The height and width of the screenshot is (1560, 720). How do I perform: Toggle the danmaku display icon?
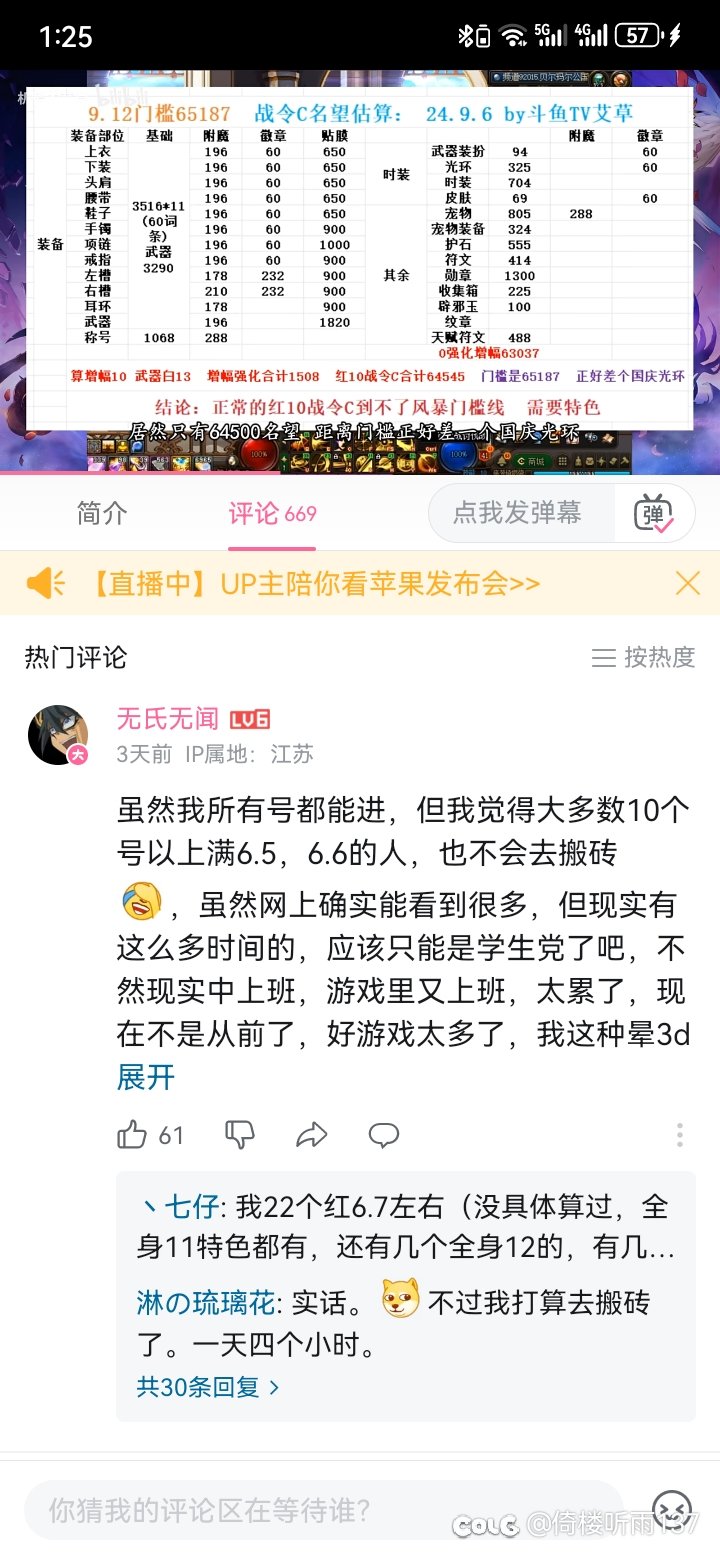pos(653,514)
